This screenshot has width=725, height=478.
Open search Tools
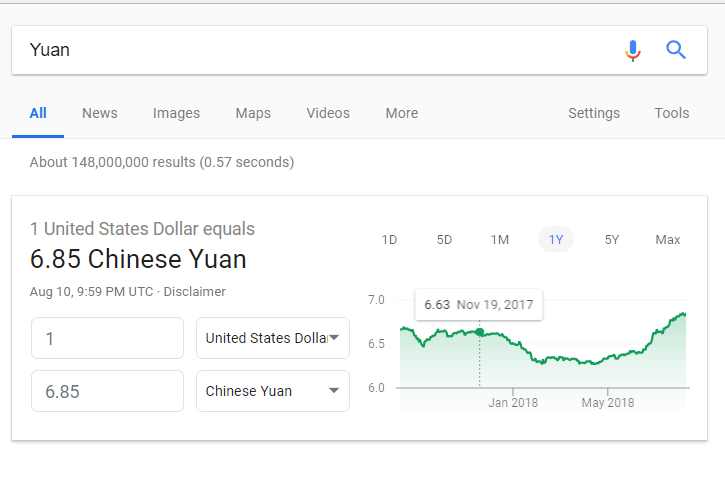(672, 113)
